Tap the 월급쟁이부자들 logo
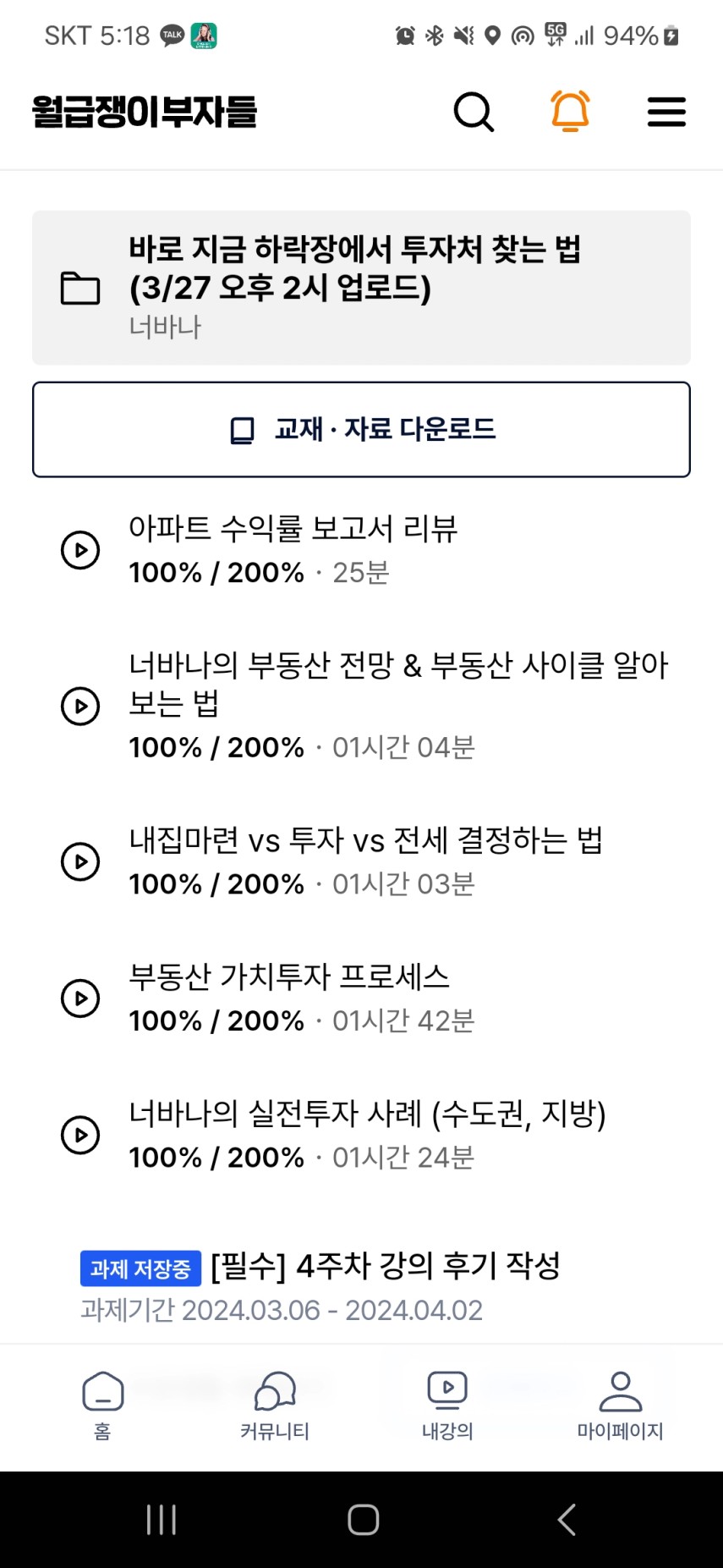This screenshot has height=1568, width=723. [145, 112]
